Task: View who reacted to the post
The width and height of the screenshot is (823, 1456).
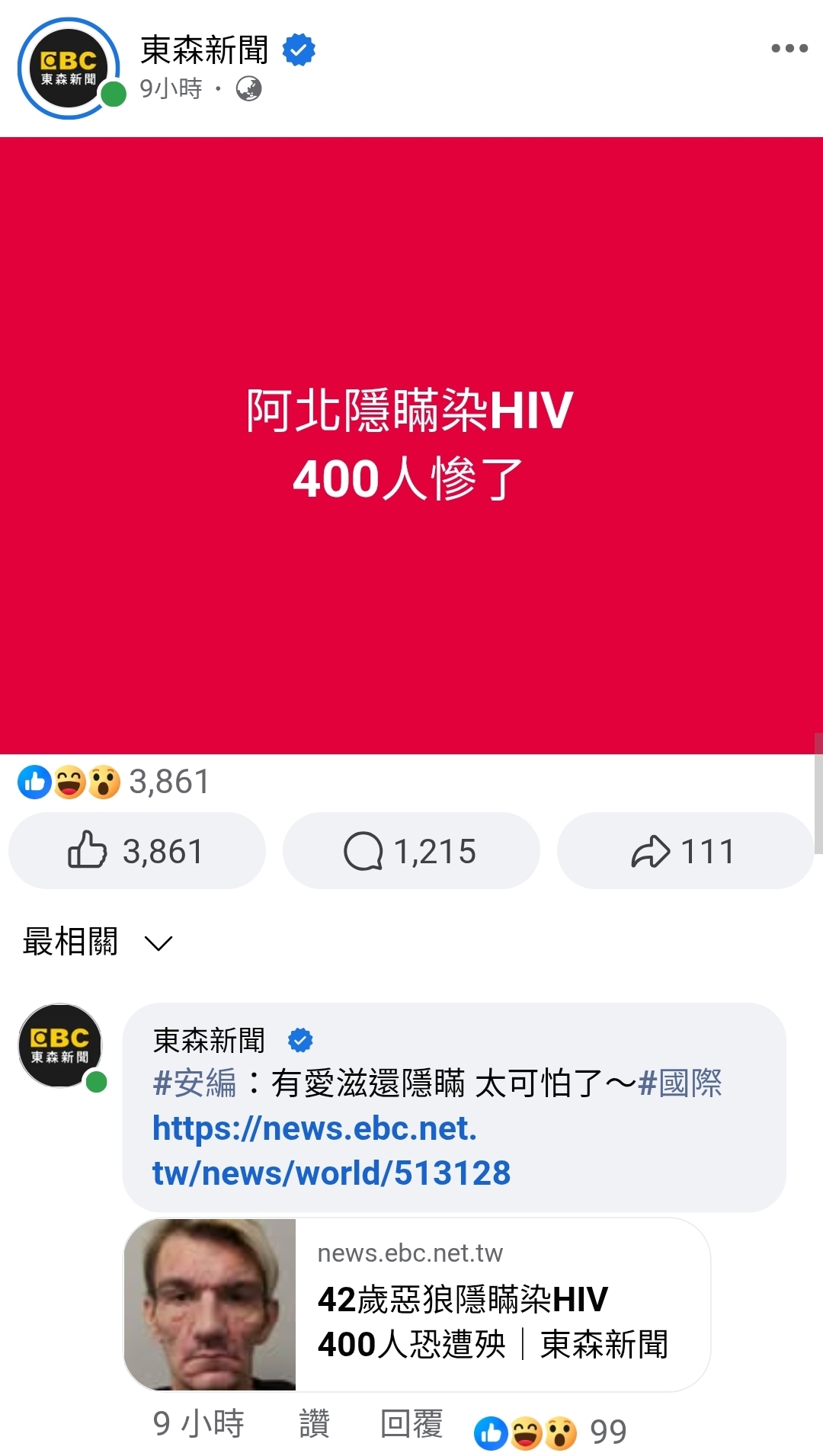Action: [x=114, y=782]
